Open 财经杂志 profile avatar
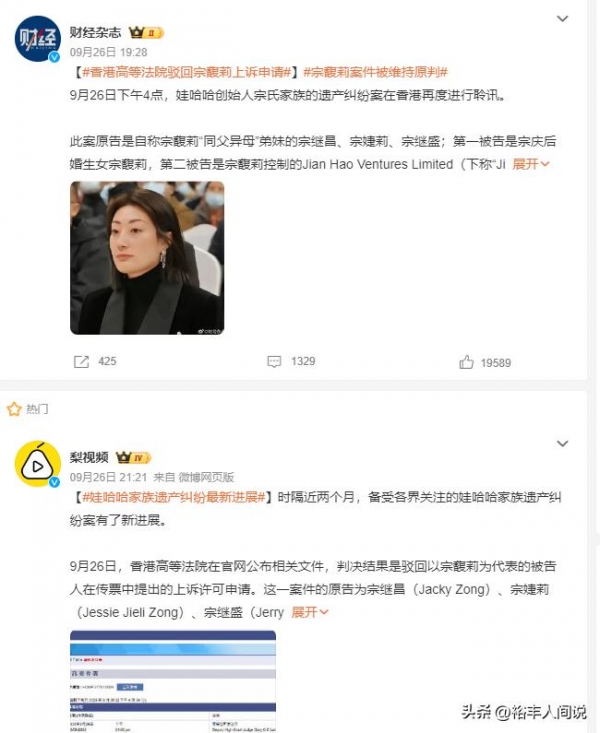This screenshot has width=600, height=733. tap(38, 39)
